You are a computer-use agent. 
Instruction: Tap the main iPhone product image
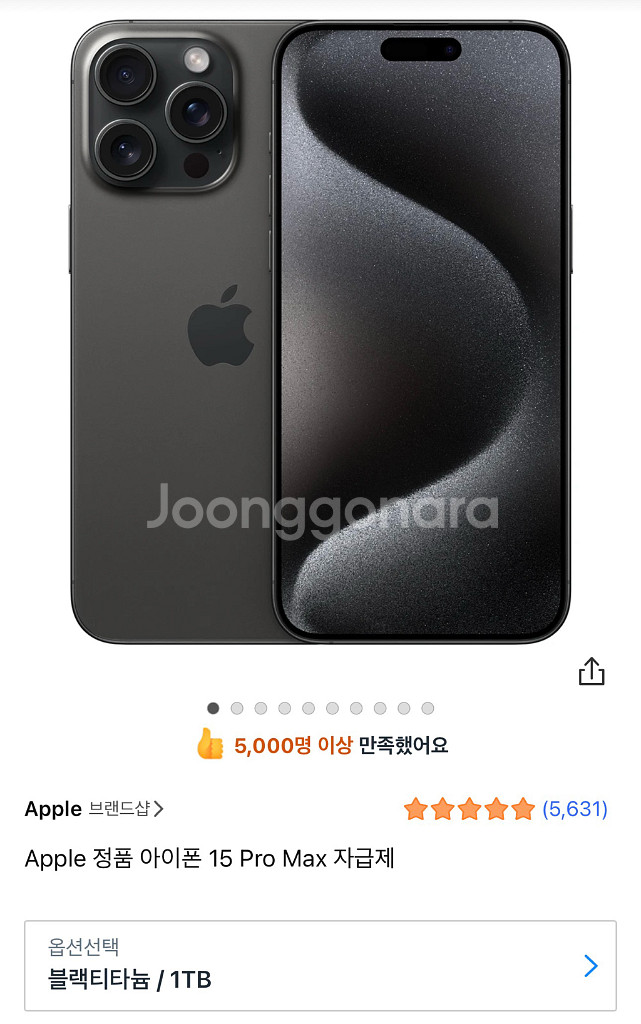click(x=320, y=332)
